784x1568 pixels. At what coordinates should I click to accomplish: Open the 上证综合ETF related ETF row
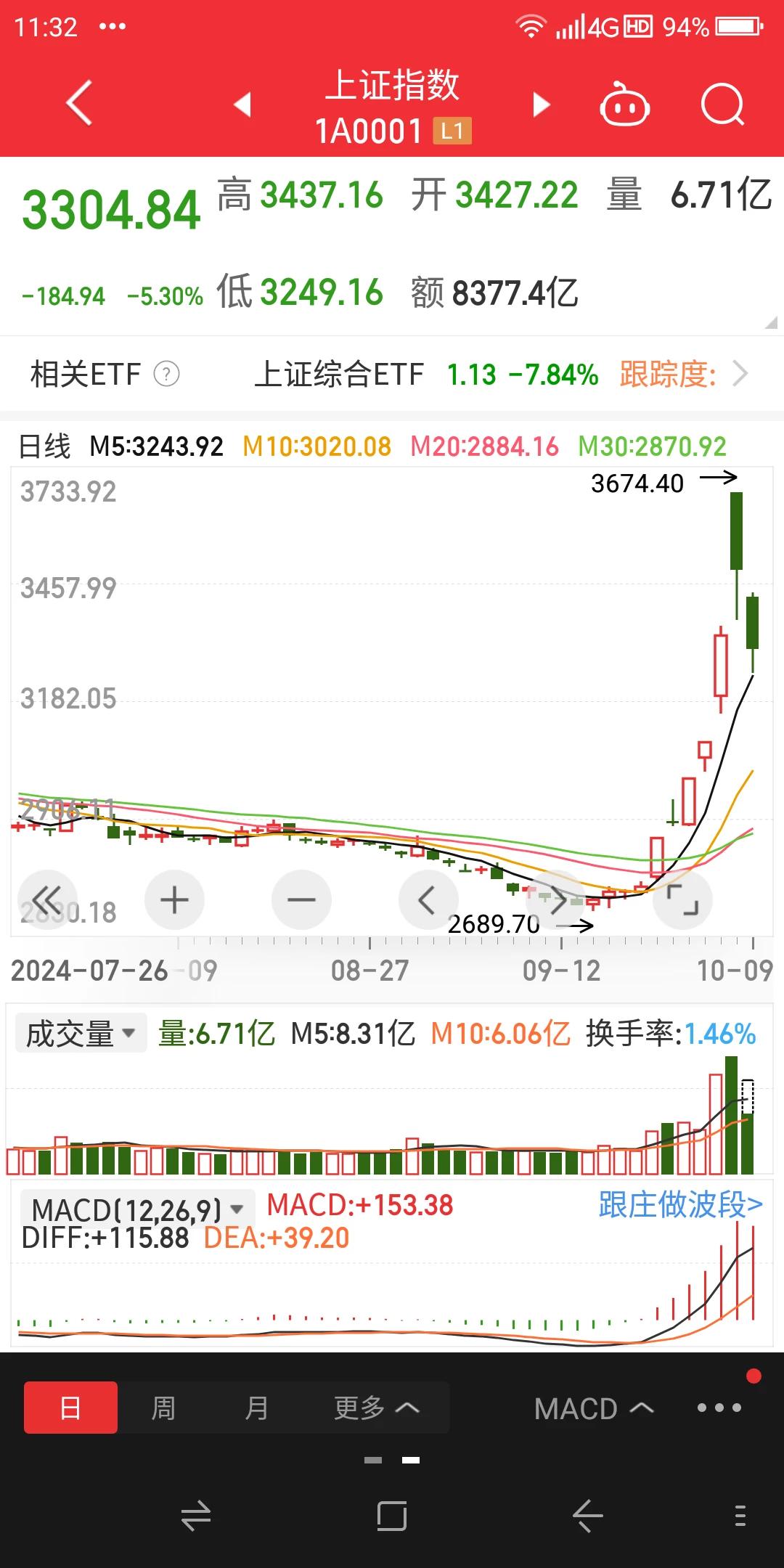501,375
